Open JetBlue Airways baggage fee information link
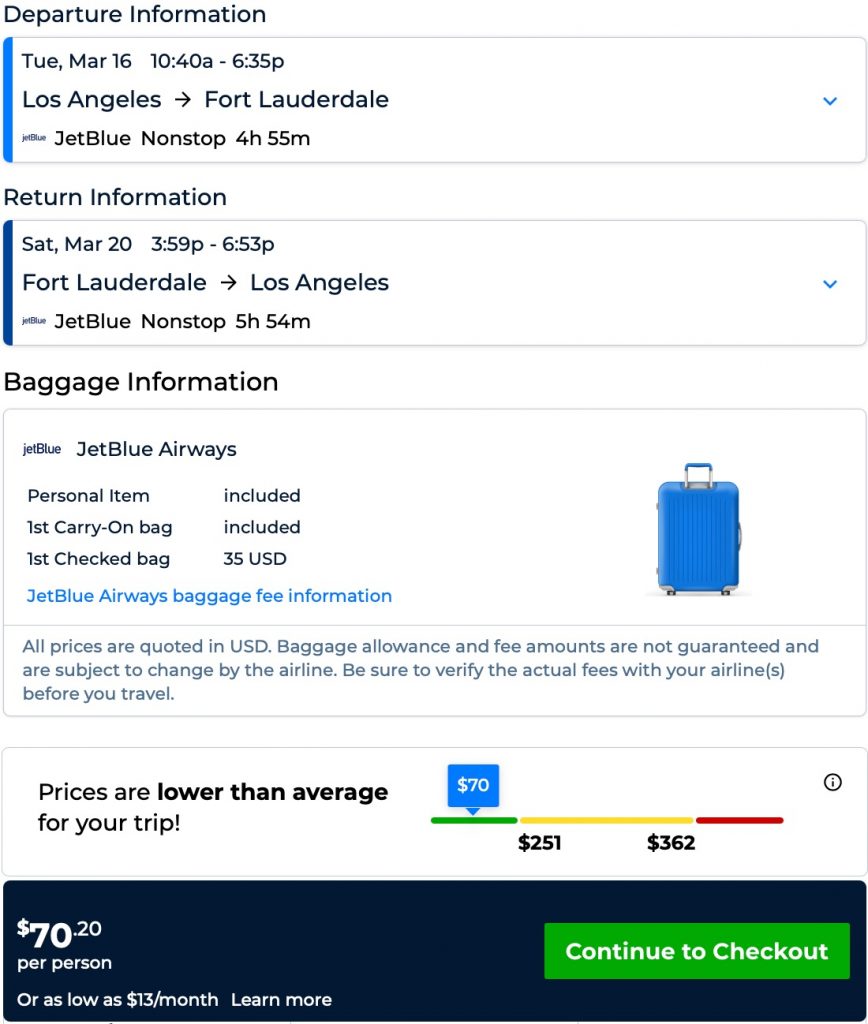 click(209, 596)
